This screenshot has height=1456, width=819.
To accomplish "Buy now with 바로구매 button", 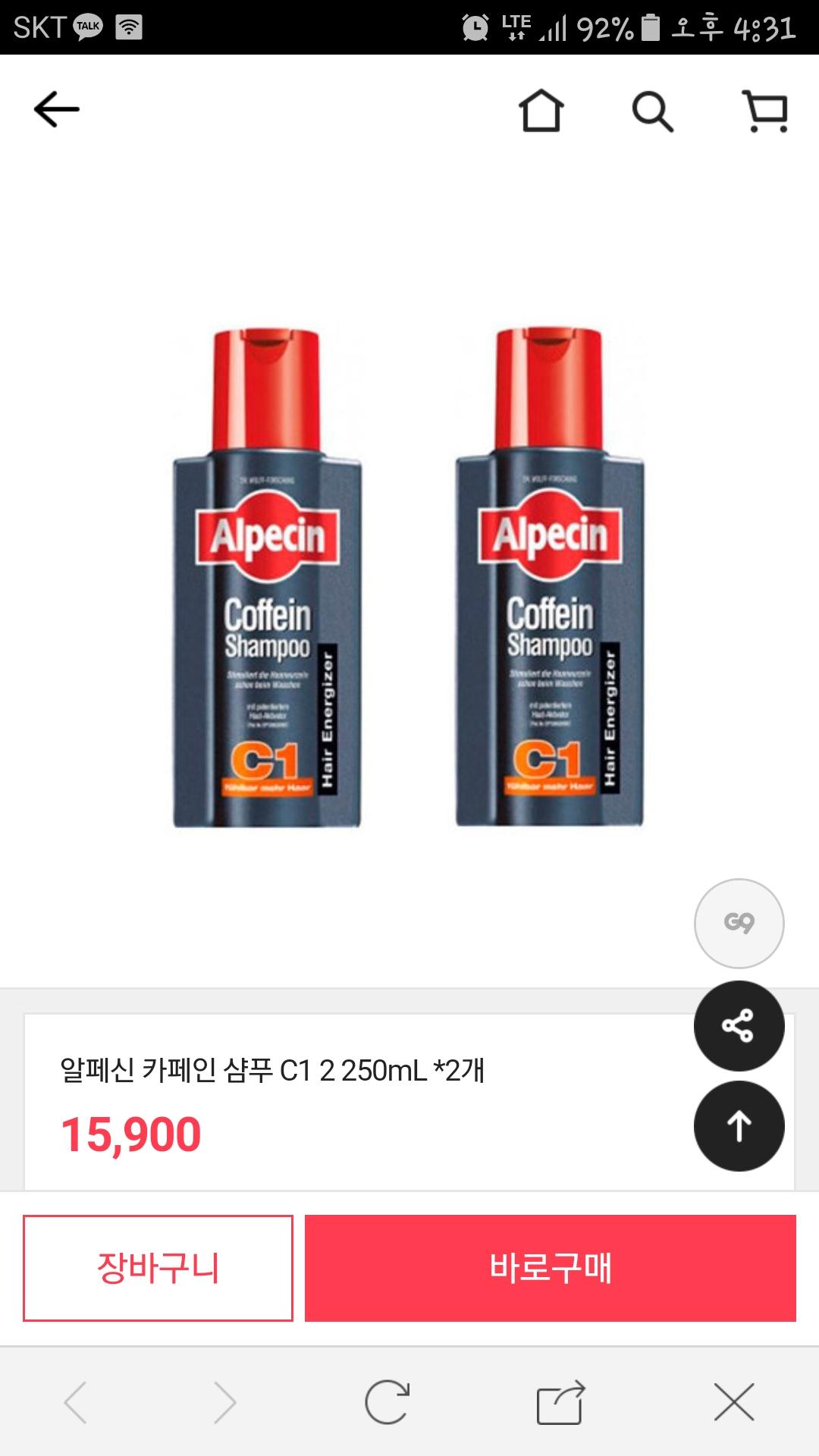I will tap(550, 1268).
